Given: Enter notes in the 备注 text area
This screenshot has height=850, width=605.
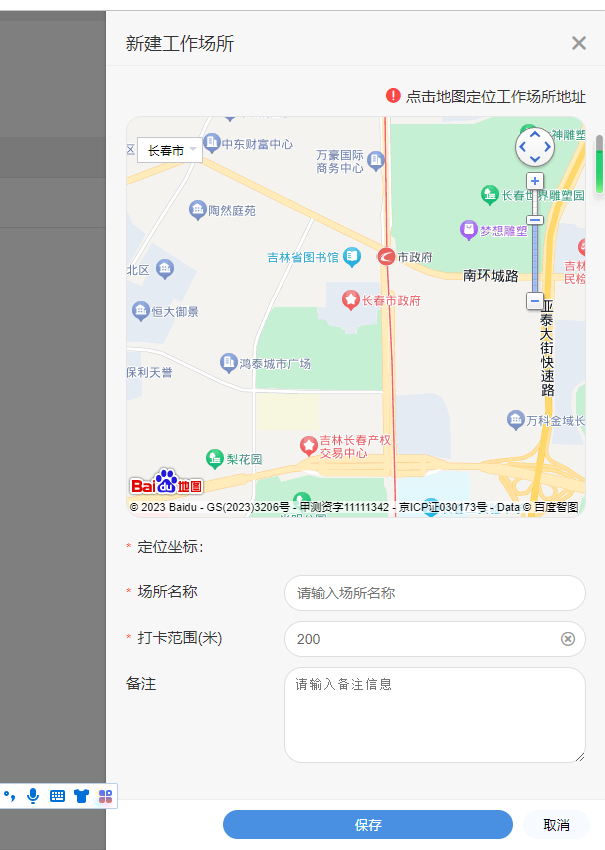Looking at the screenshot, I should tap(434, 714).
